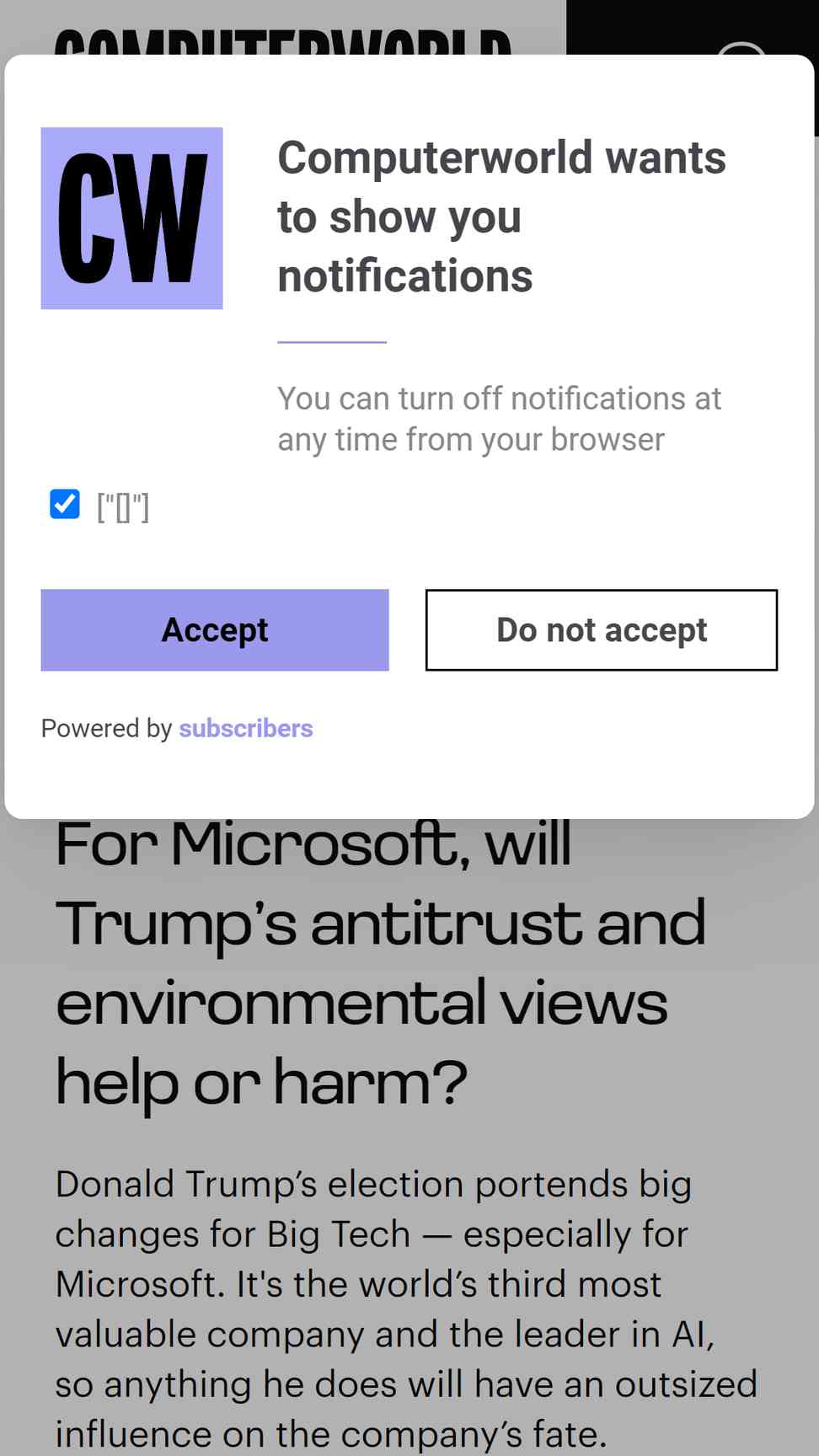The height and width of the screenshot is (1456, 819).
Task: Accept Computerworld notifications
Action: [215, 630]
